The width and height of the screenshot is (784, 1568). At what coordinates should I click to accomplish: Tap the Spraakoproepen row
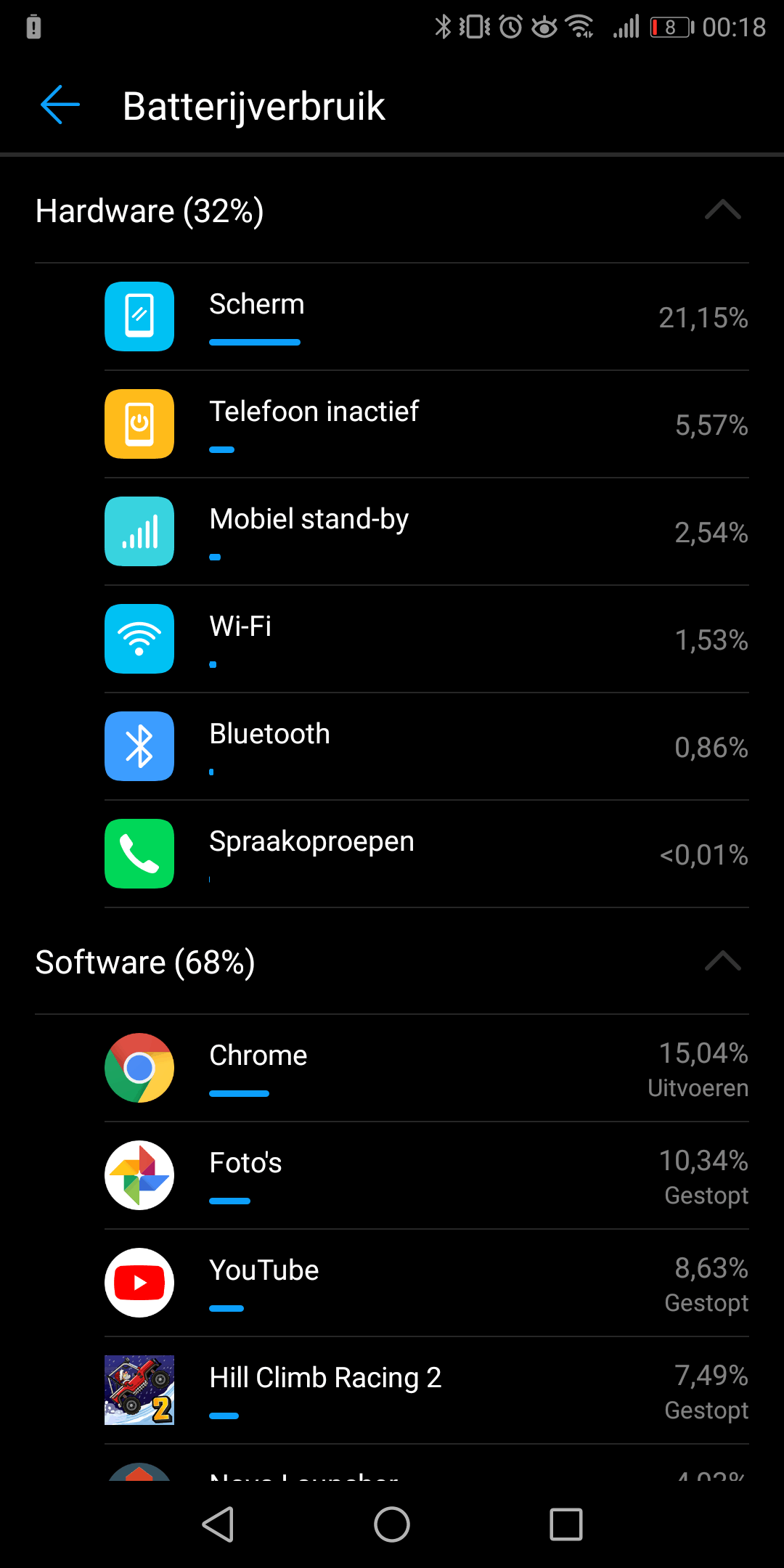426,854
